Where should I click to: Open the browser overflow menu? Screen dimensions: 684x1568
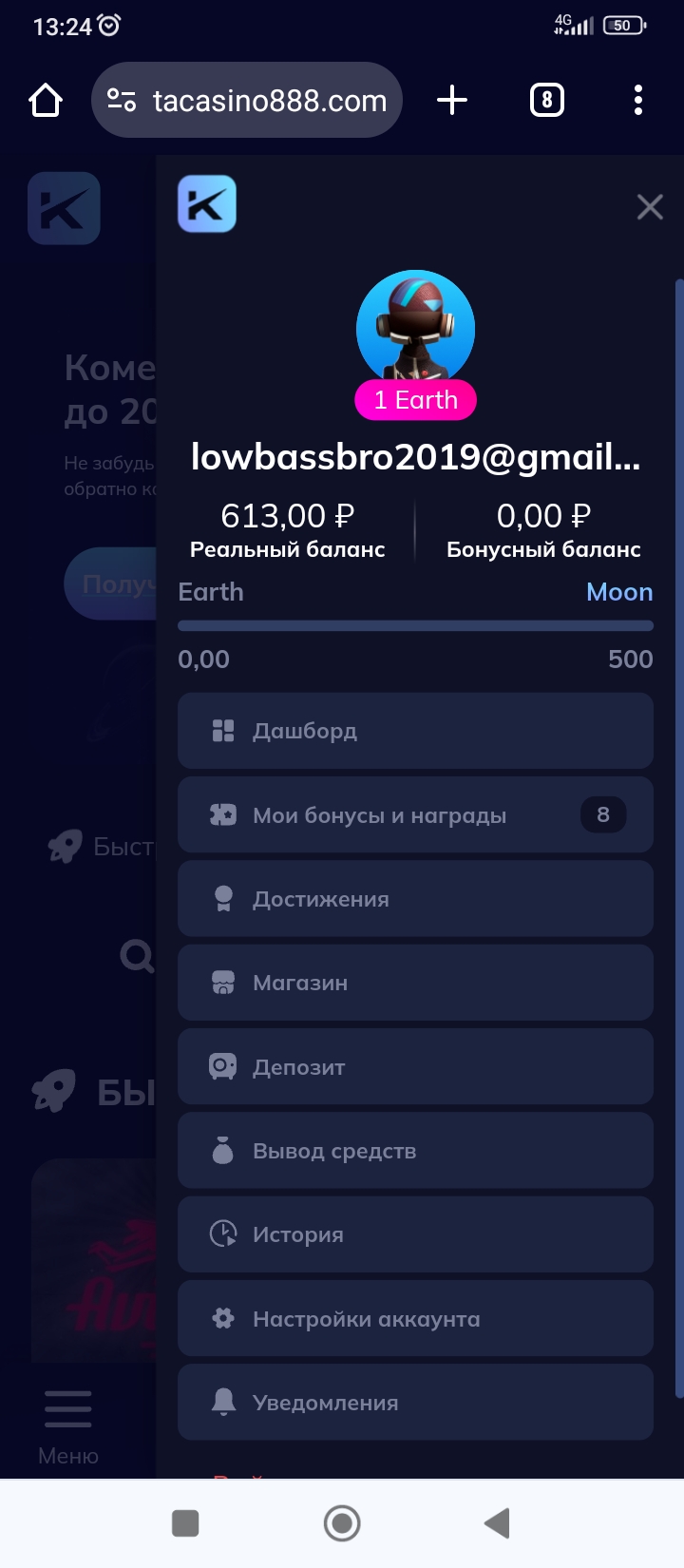tap(638, 100)
